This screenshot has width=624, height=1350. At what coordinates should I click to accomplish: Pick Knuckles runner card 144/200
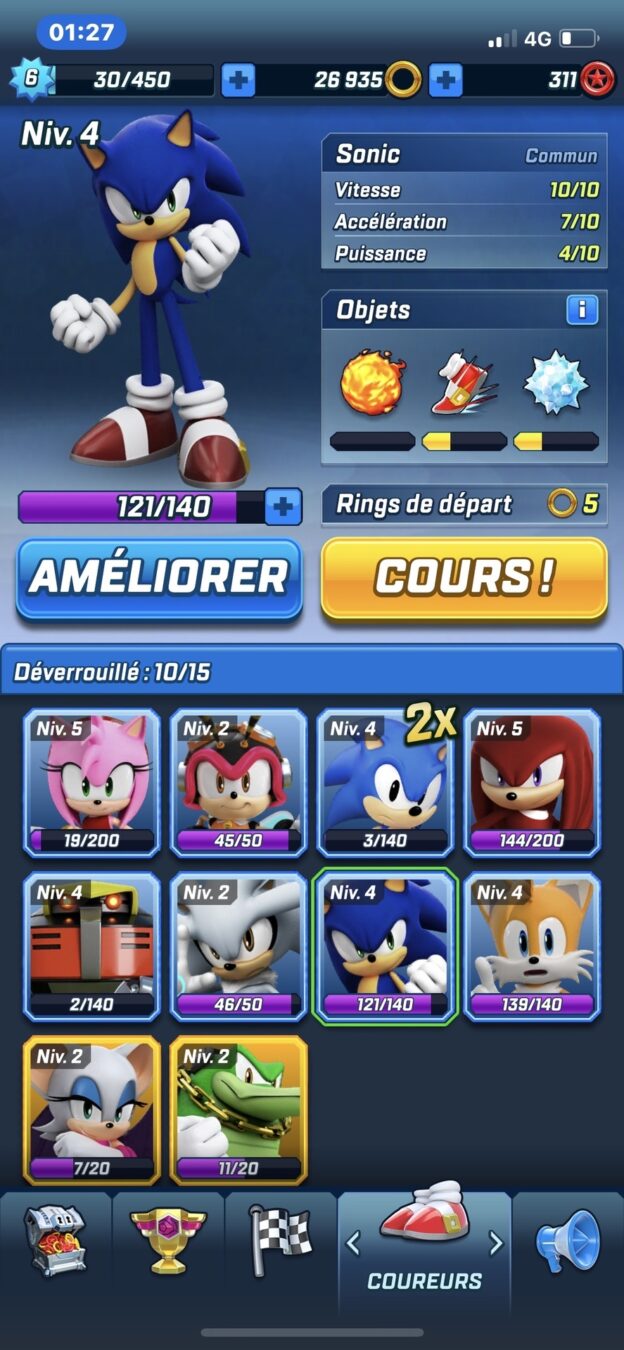click(531, 783)
